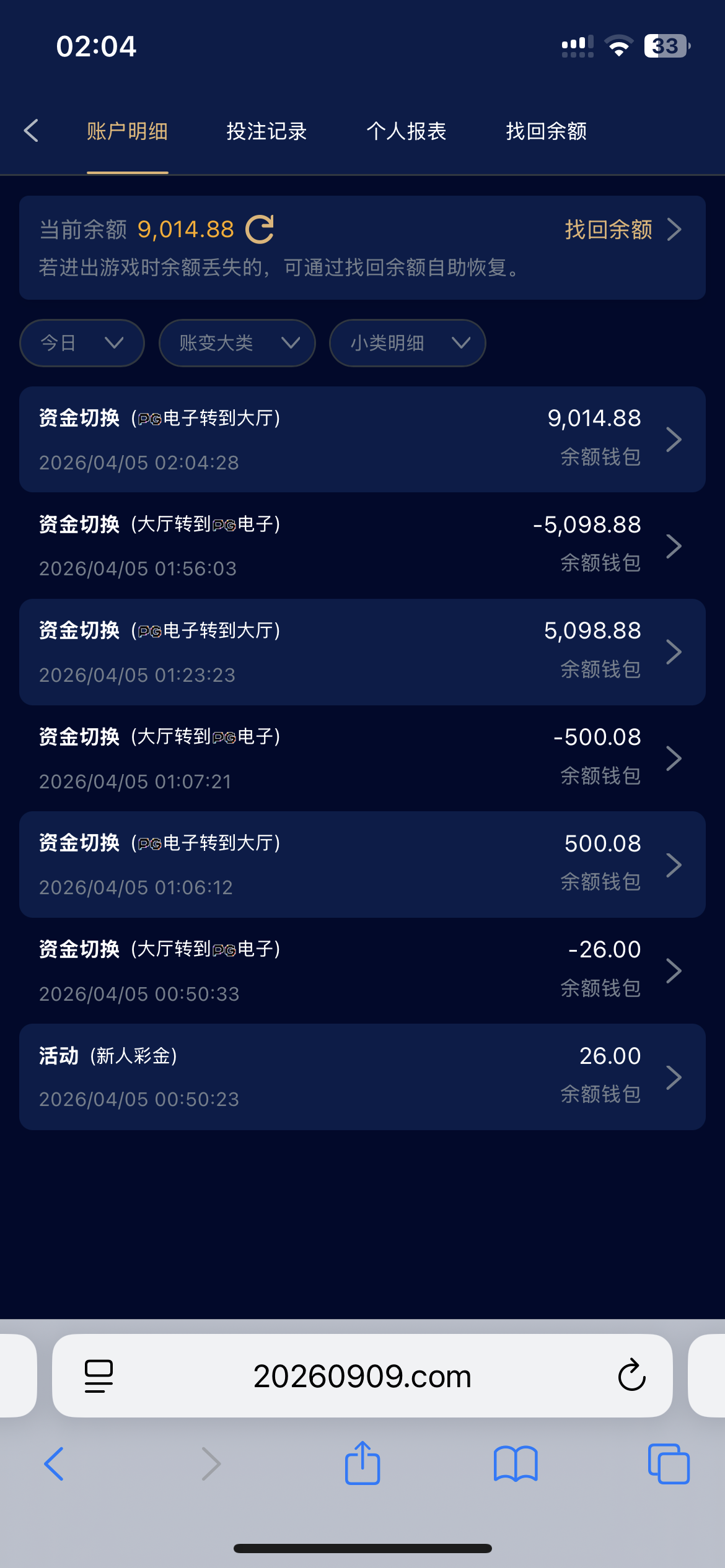Refresh the current balance
The width and height of the screenshot is (725, 1568).
point(260,230)
